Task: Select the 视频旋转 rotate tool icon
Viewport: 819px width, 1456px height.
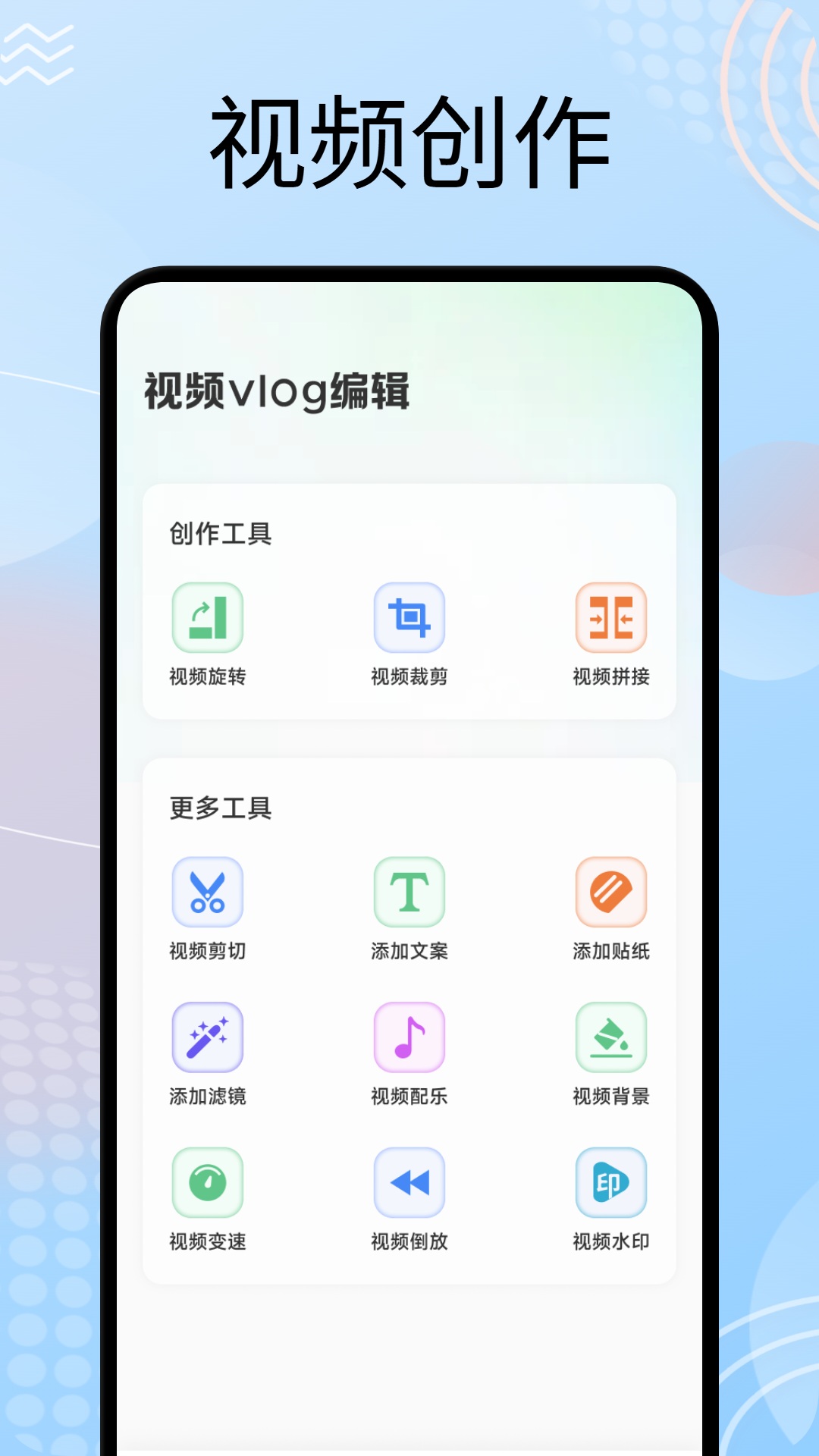Action: coord(208,617)
